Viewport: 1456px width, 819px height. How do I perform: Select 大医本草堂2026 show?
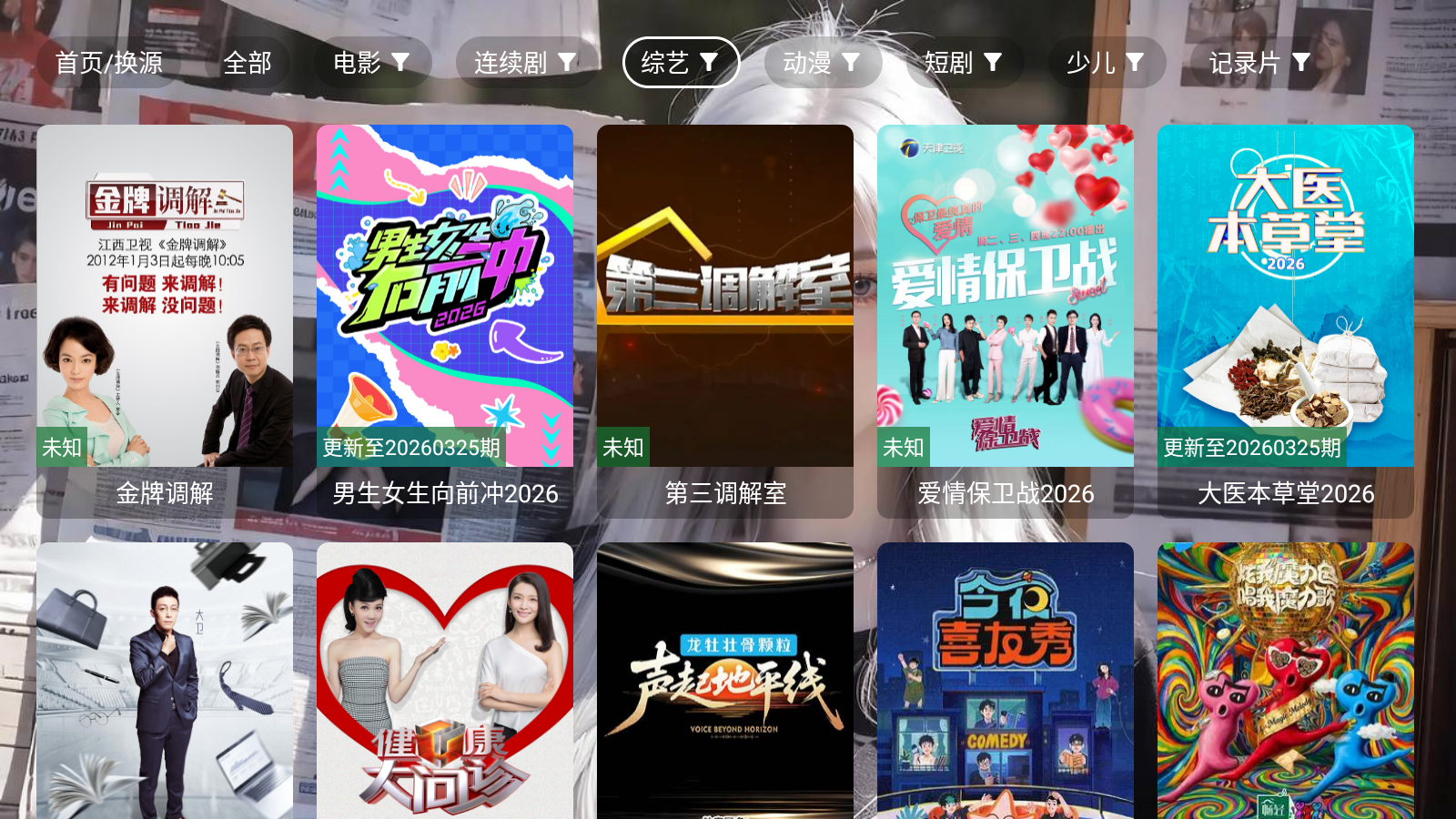(1286, 318)
